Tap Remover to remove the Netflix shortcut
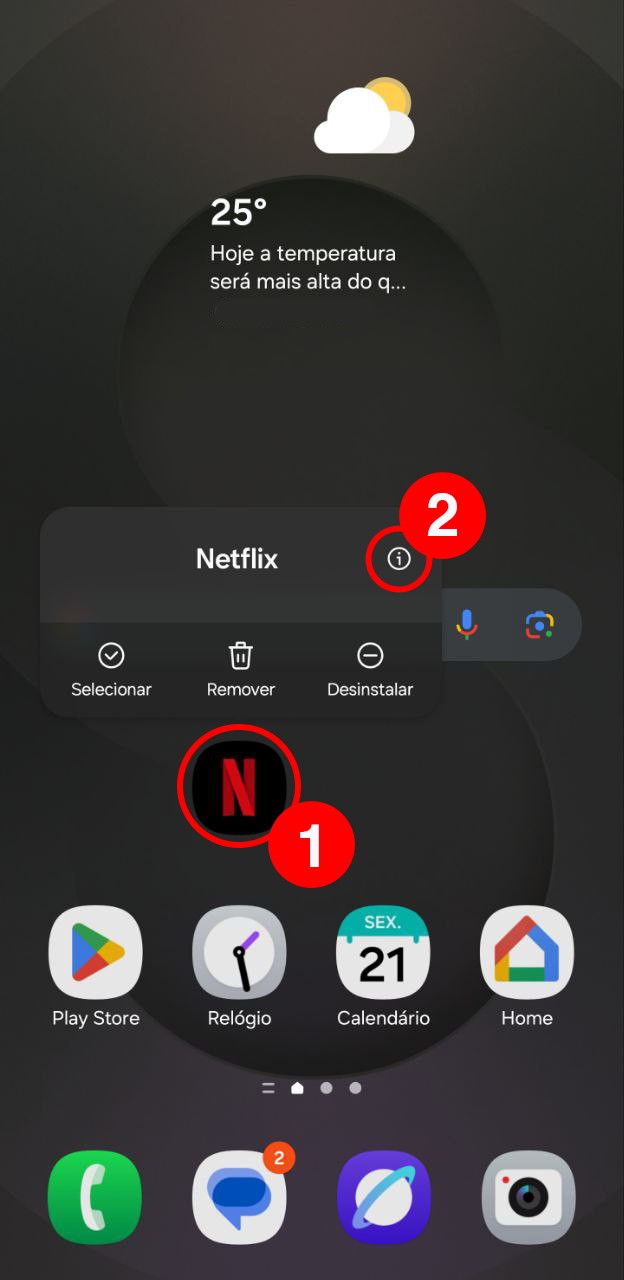 tap(240, 669)
